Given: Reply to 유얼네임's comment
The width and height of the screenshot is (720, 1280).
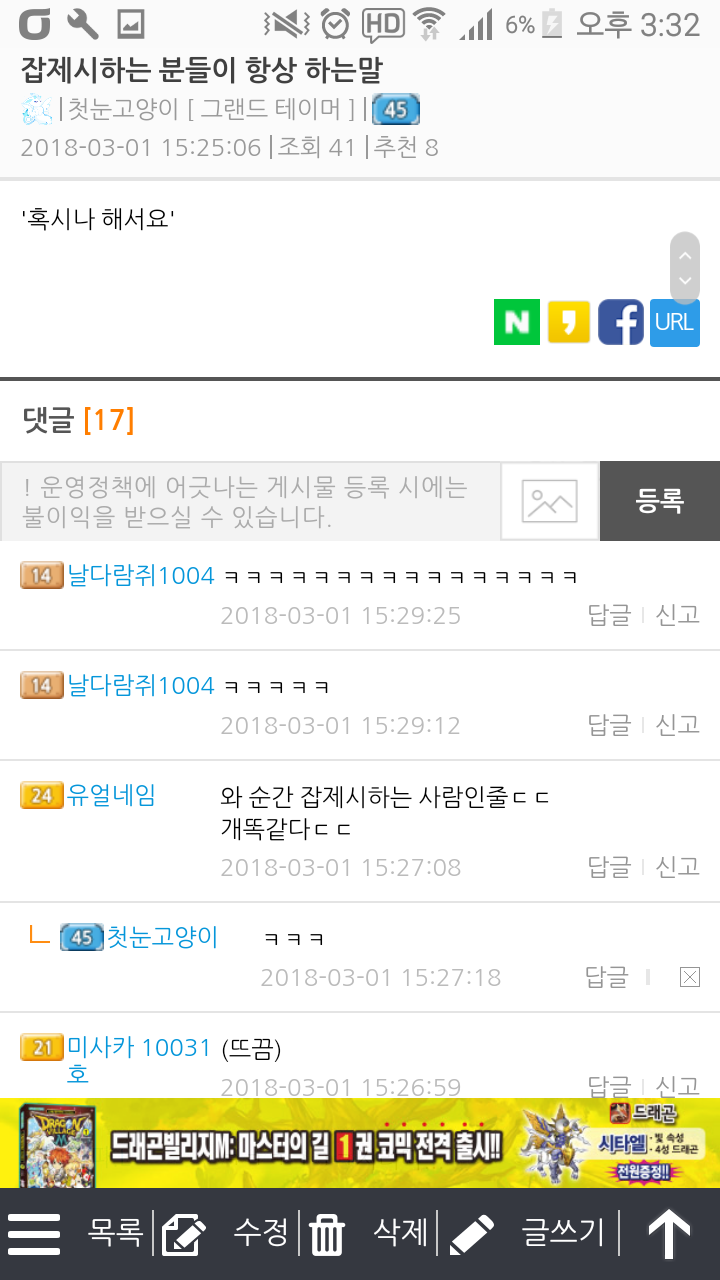Looking at the screenshot, I should point(609,866).
